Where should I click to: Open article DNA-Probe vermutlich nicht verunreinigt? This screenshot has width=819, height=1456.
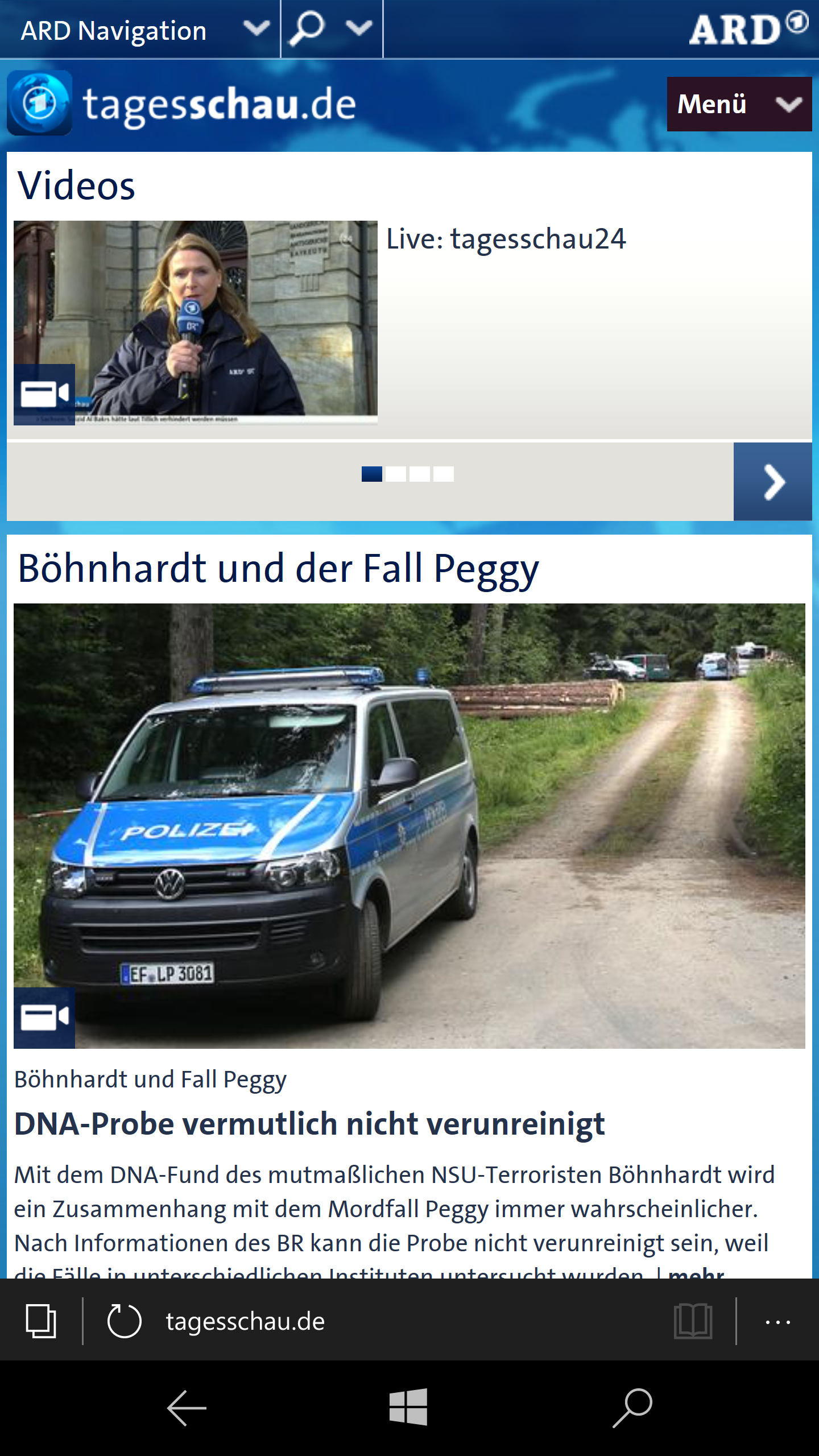[x=309, y=1124]
